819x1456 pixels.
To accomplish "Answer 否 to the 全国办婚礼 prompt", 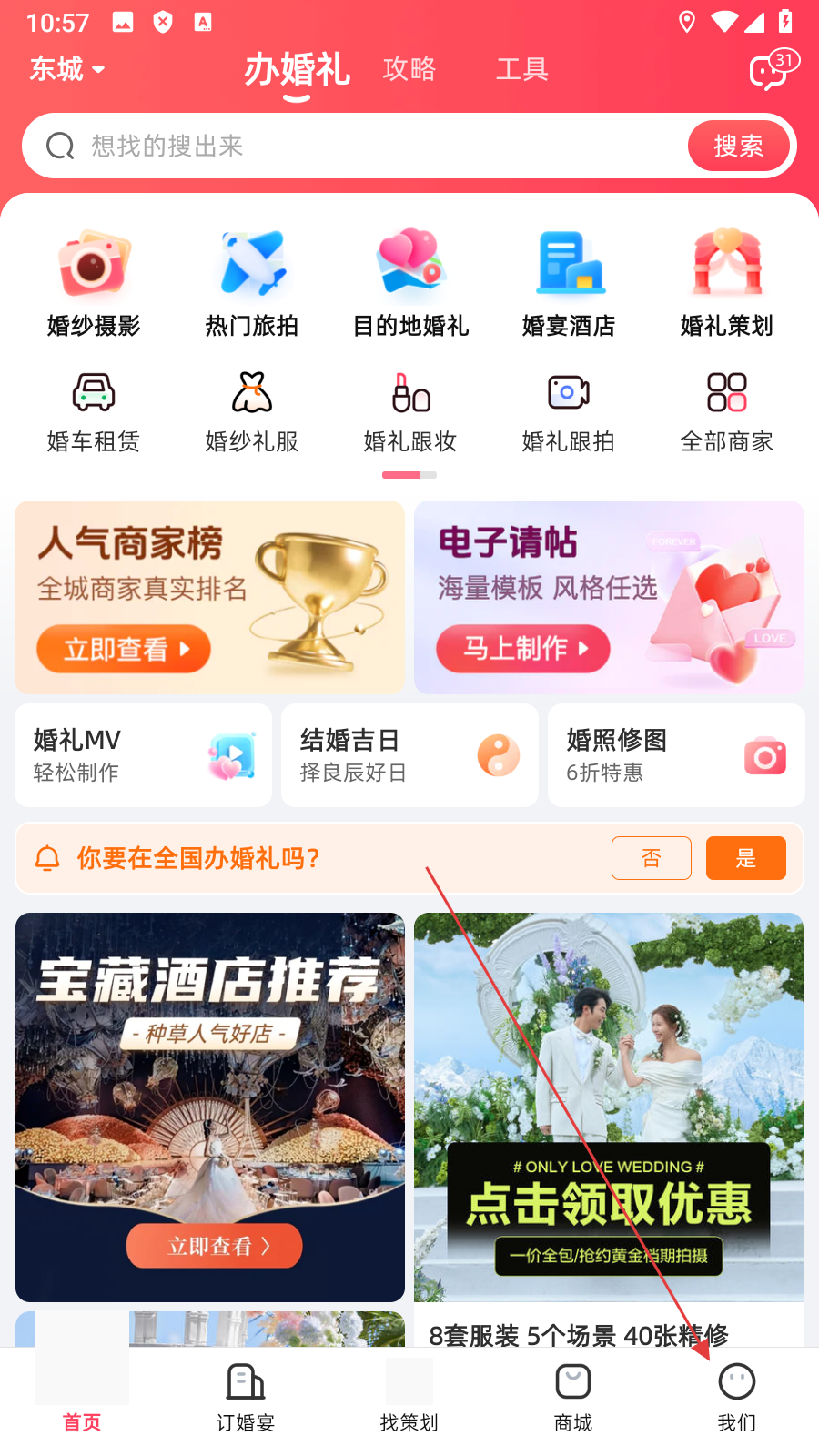I will click(651, 858).
